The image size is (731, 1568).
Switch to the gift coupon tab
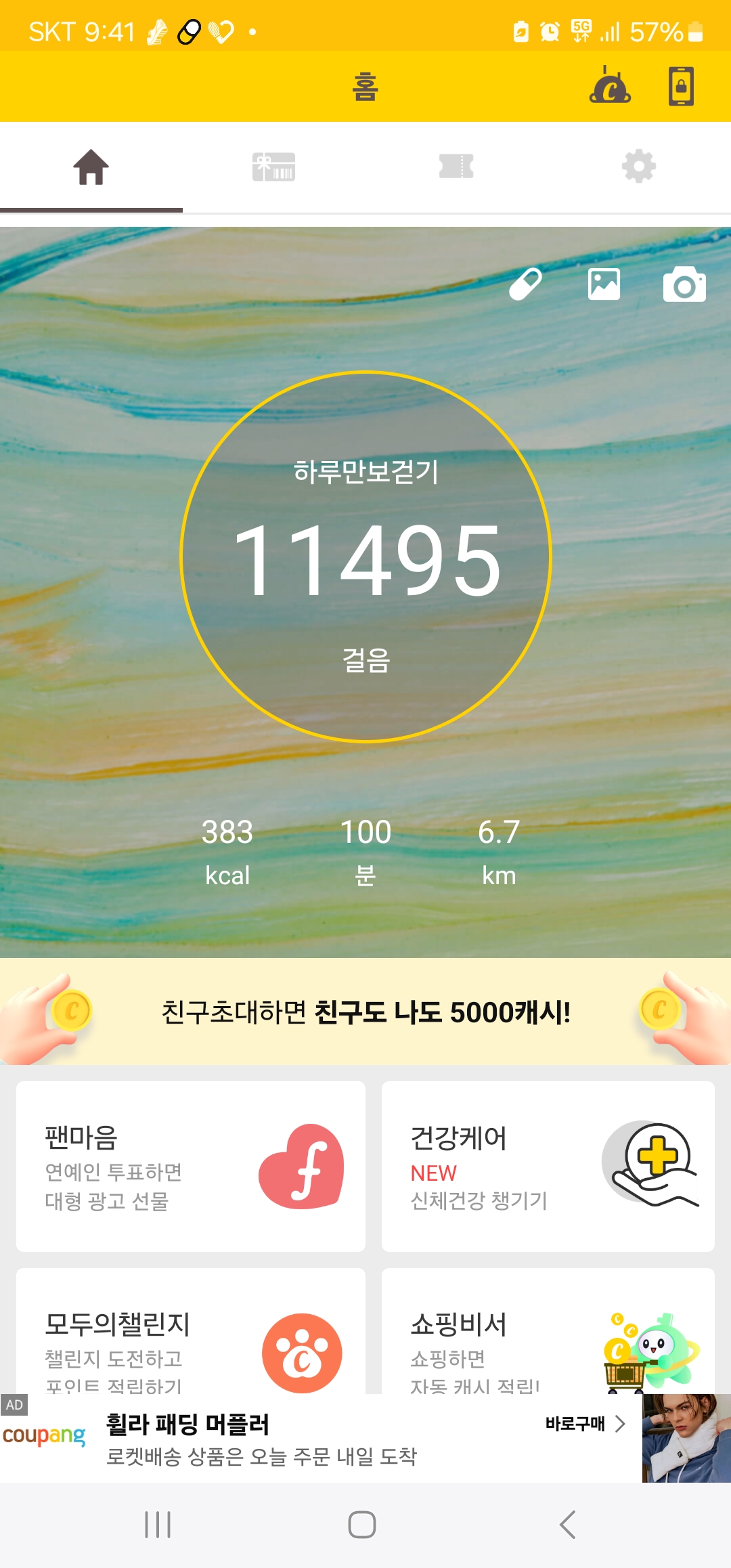click(x=273, y=167)
